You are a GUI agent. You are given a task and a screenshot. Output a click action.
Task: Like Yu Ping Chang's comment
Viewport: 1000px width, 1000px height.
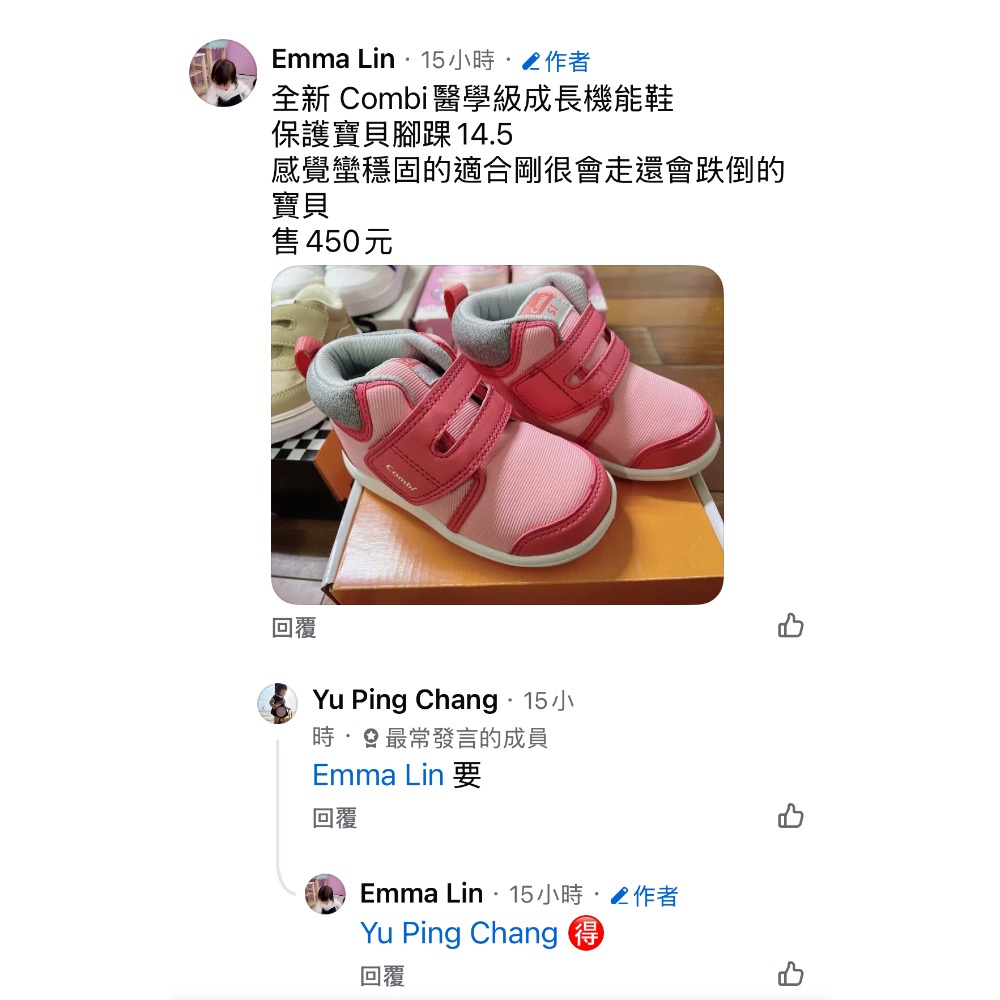pos(790,816)
